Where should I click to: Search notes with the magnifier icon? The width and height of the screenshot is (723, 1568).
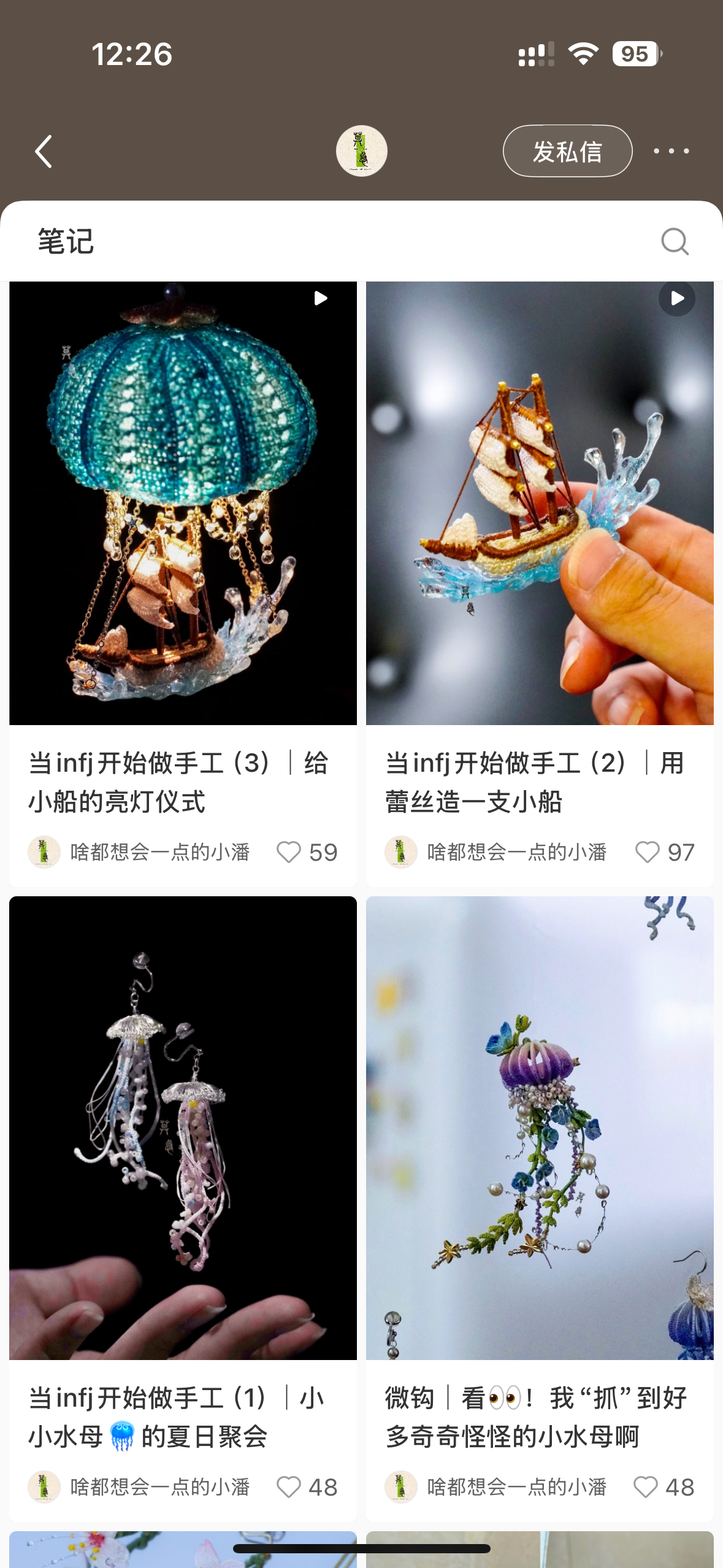(x=675, y=241)
